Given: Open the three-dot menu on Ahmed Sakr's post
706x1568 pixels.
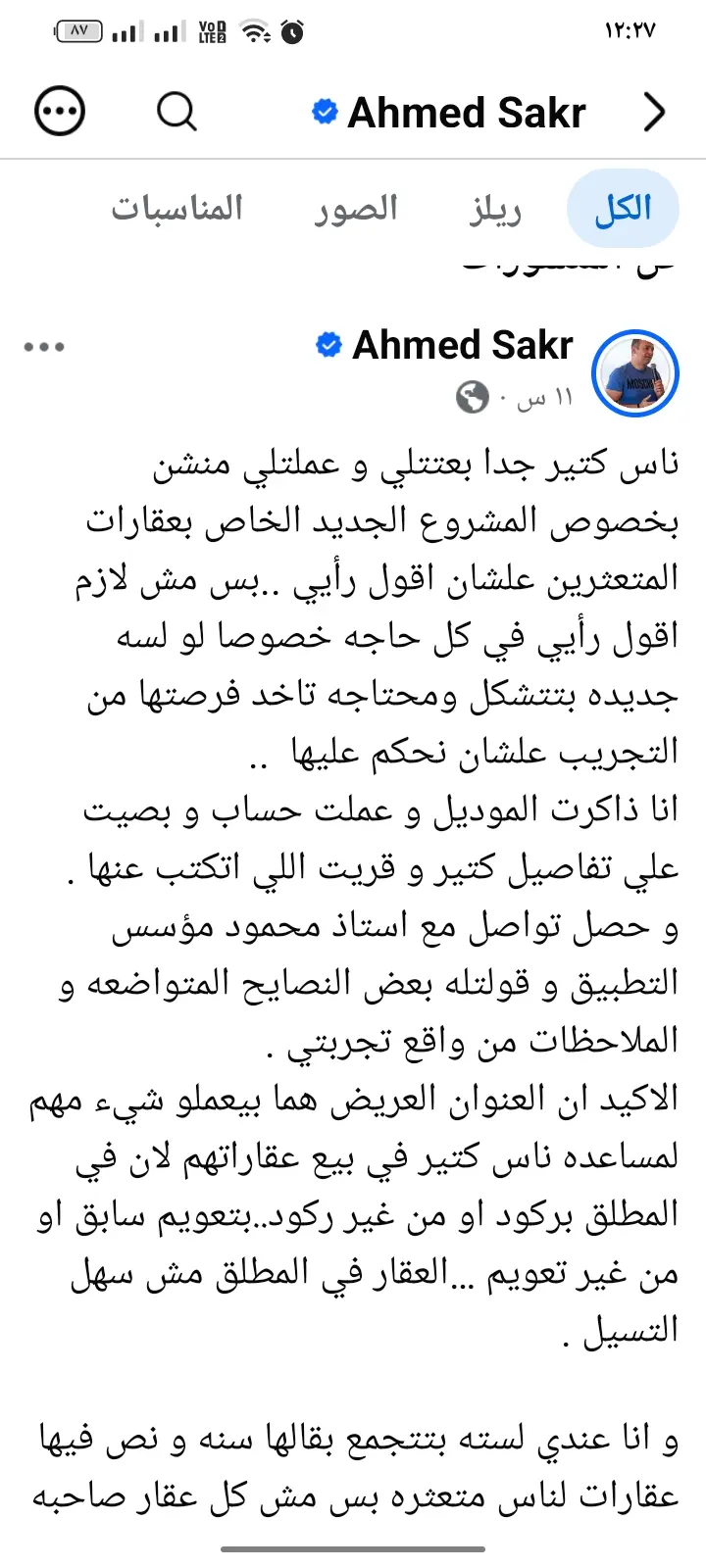Looking at the screenshot, I should coord(45,347).
